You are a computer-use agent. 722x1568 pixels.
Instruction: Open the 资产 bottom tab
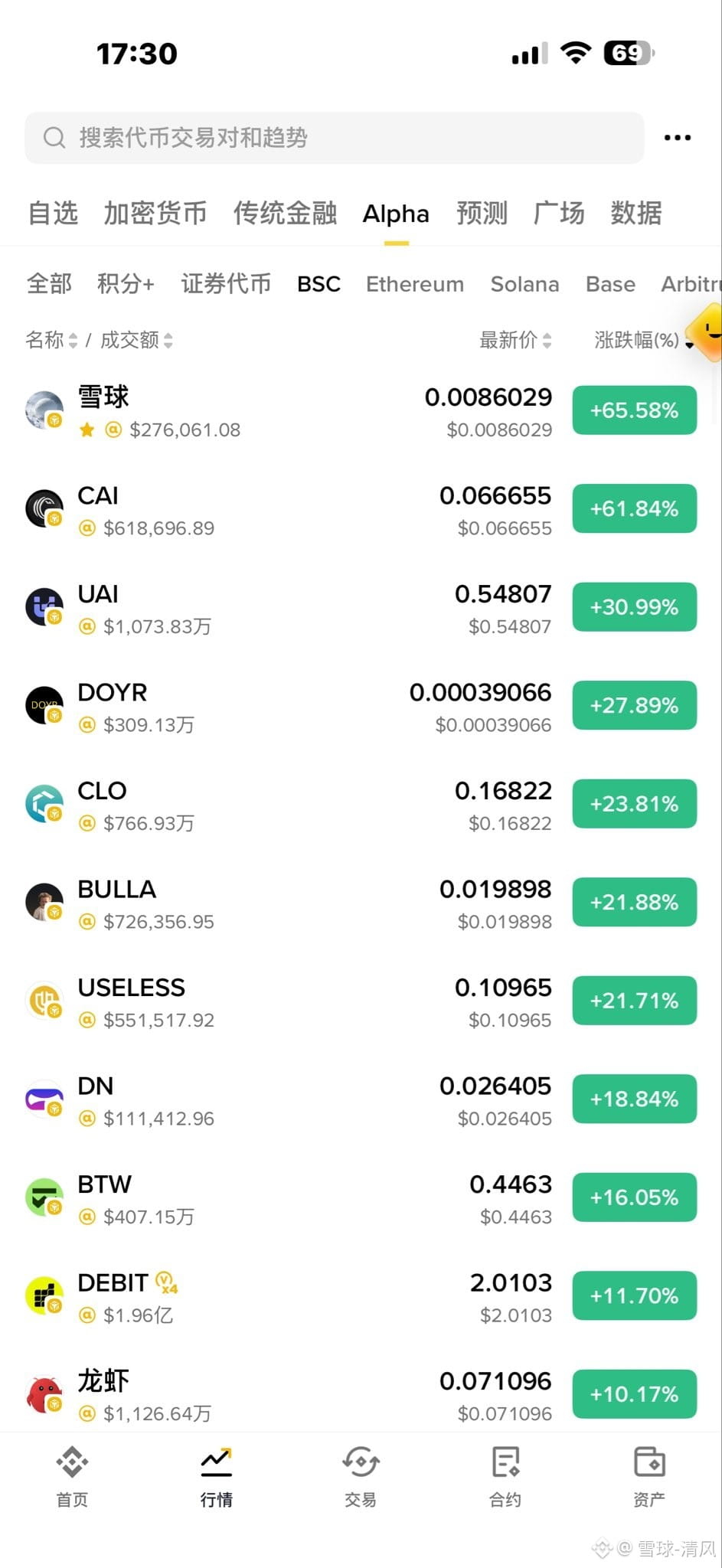pos(649,1478)
